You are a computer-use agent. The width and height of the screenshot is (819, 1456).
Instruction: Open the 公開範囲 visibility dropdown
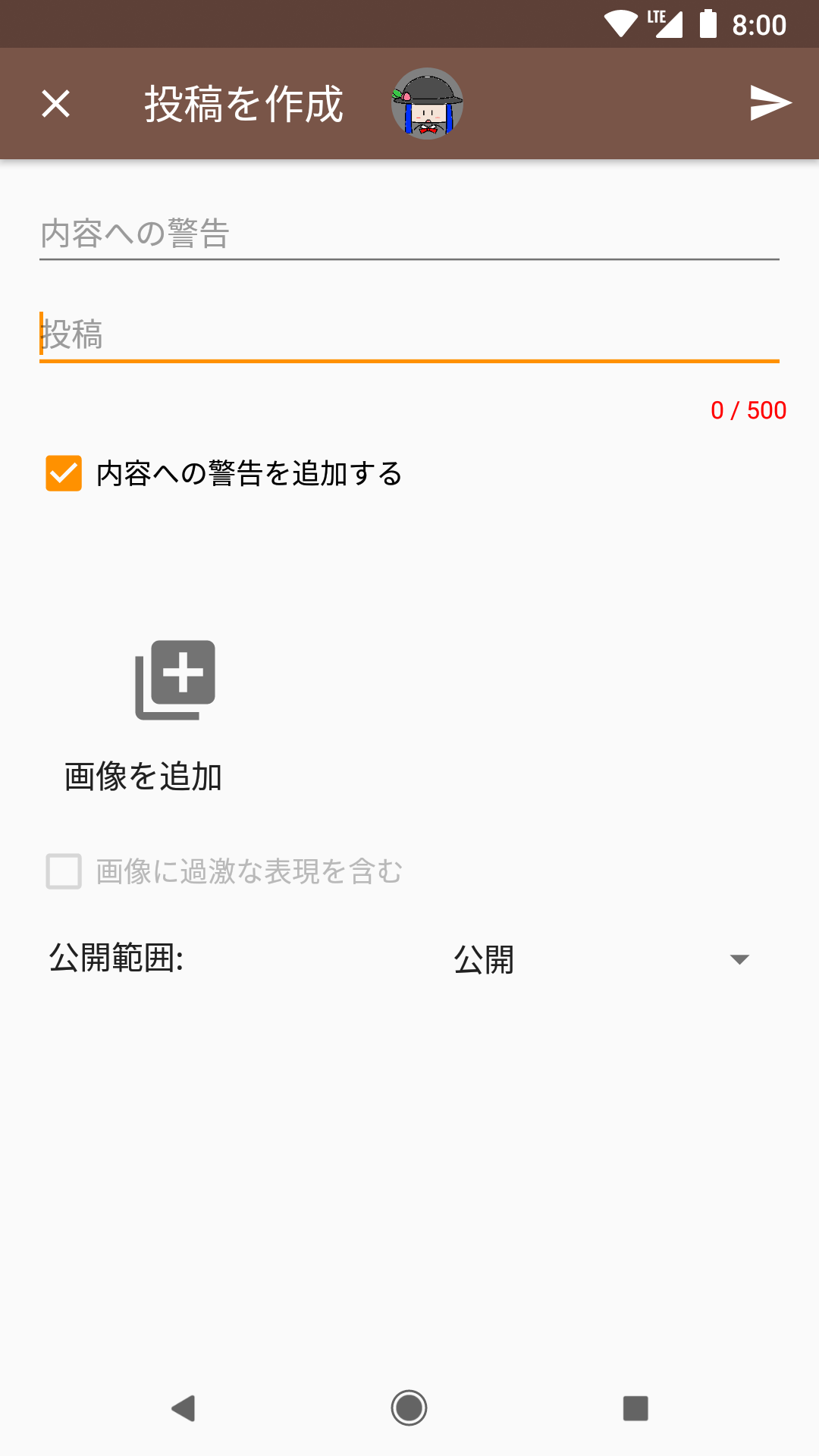599,959
